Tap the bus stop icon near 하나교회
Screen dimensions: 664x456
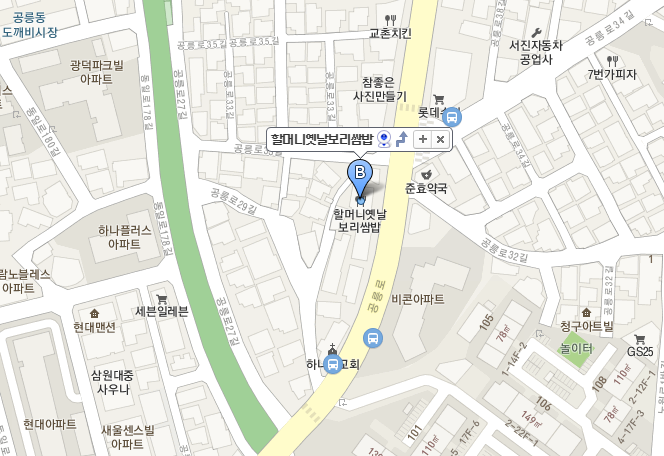pyautogui.click(x=333, y=365)
